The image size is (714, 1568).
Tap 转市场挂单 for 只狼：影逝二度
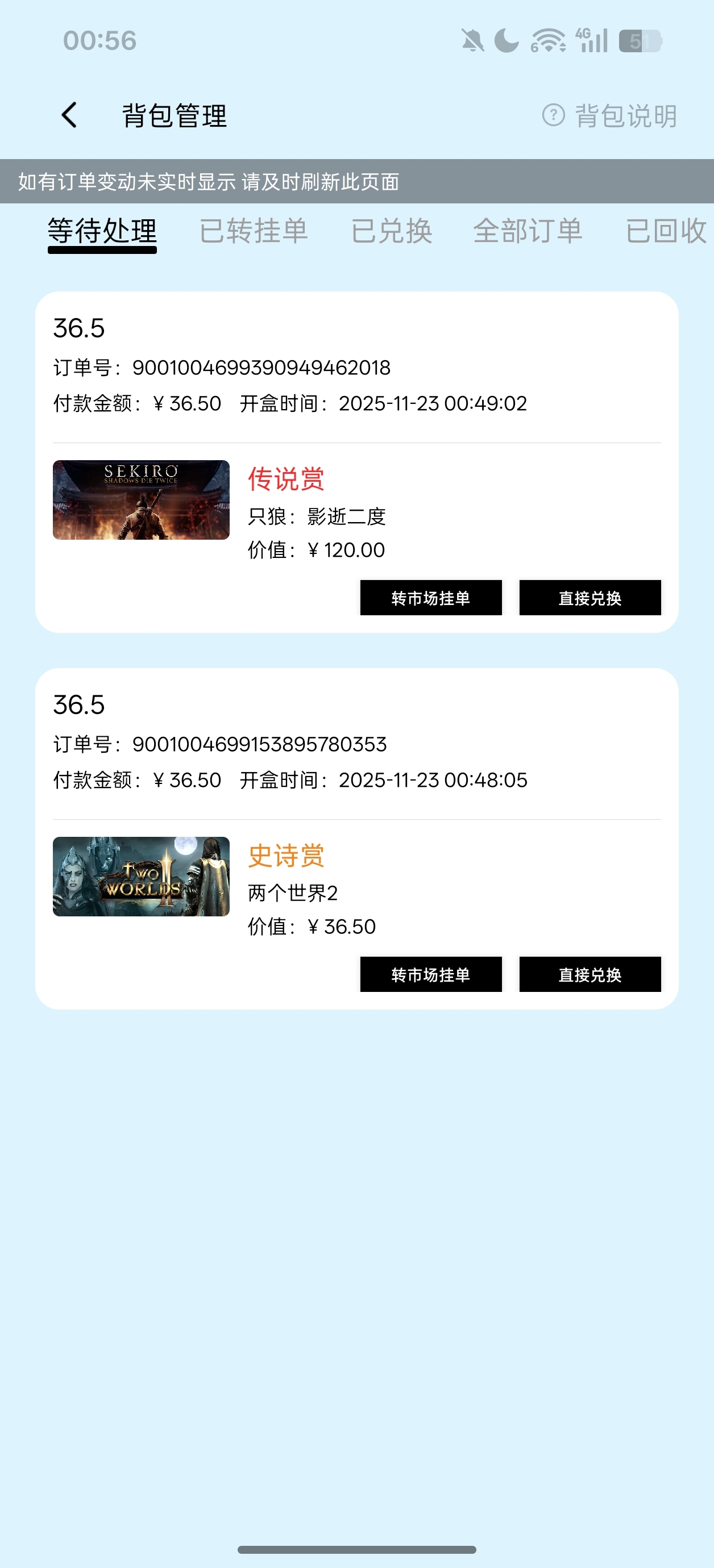click(x=431, y=598)
